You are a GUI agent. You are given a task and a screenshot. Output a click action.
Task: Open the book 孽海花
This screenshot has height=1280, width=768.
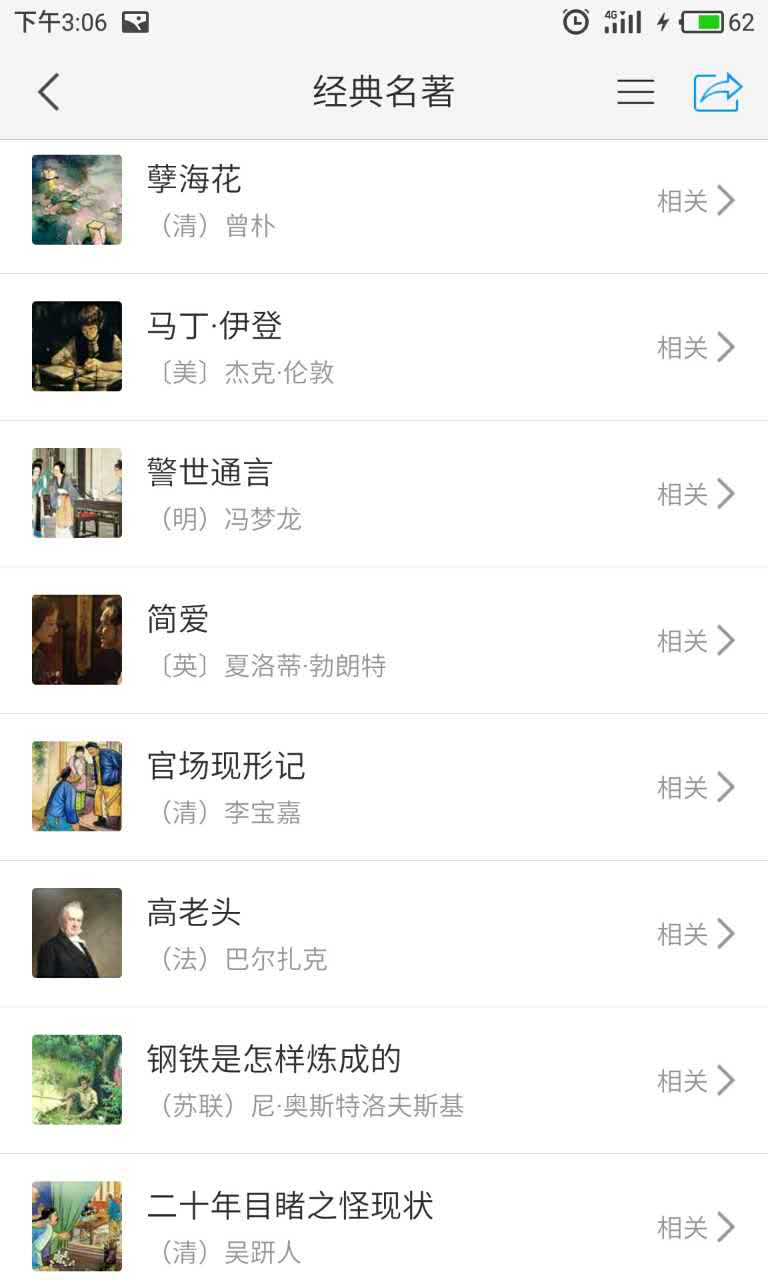pyautogui.click(x=194, y=180)
